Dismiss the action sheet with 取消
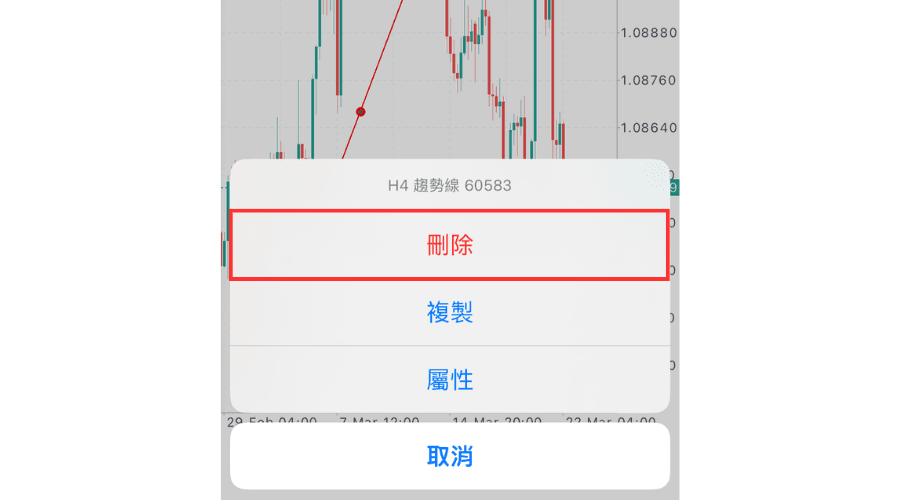This screenshot has width=900, height=500. (449, 457)
